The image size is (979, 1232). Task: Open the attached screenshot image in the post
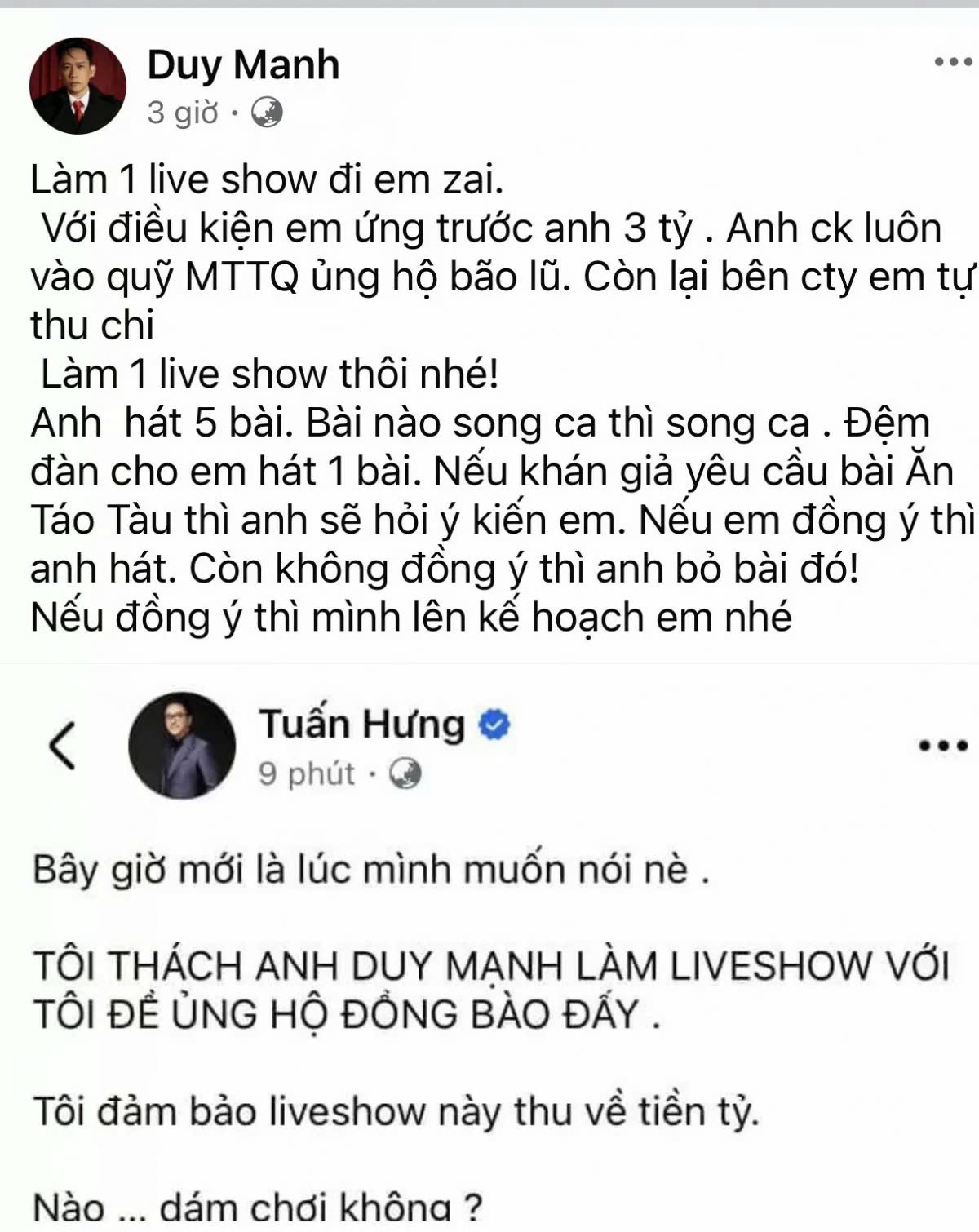(x=489, y=946)
